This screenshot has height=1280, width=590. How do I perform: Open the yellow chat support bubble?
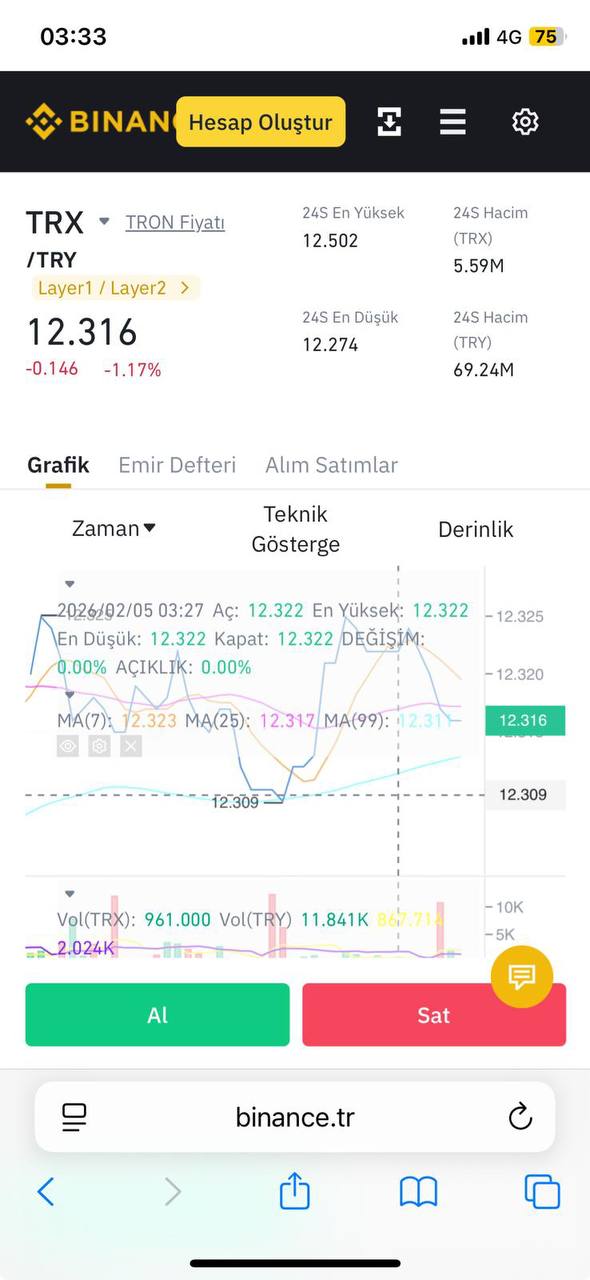click(522, 976)
